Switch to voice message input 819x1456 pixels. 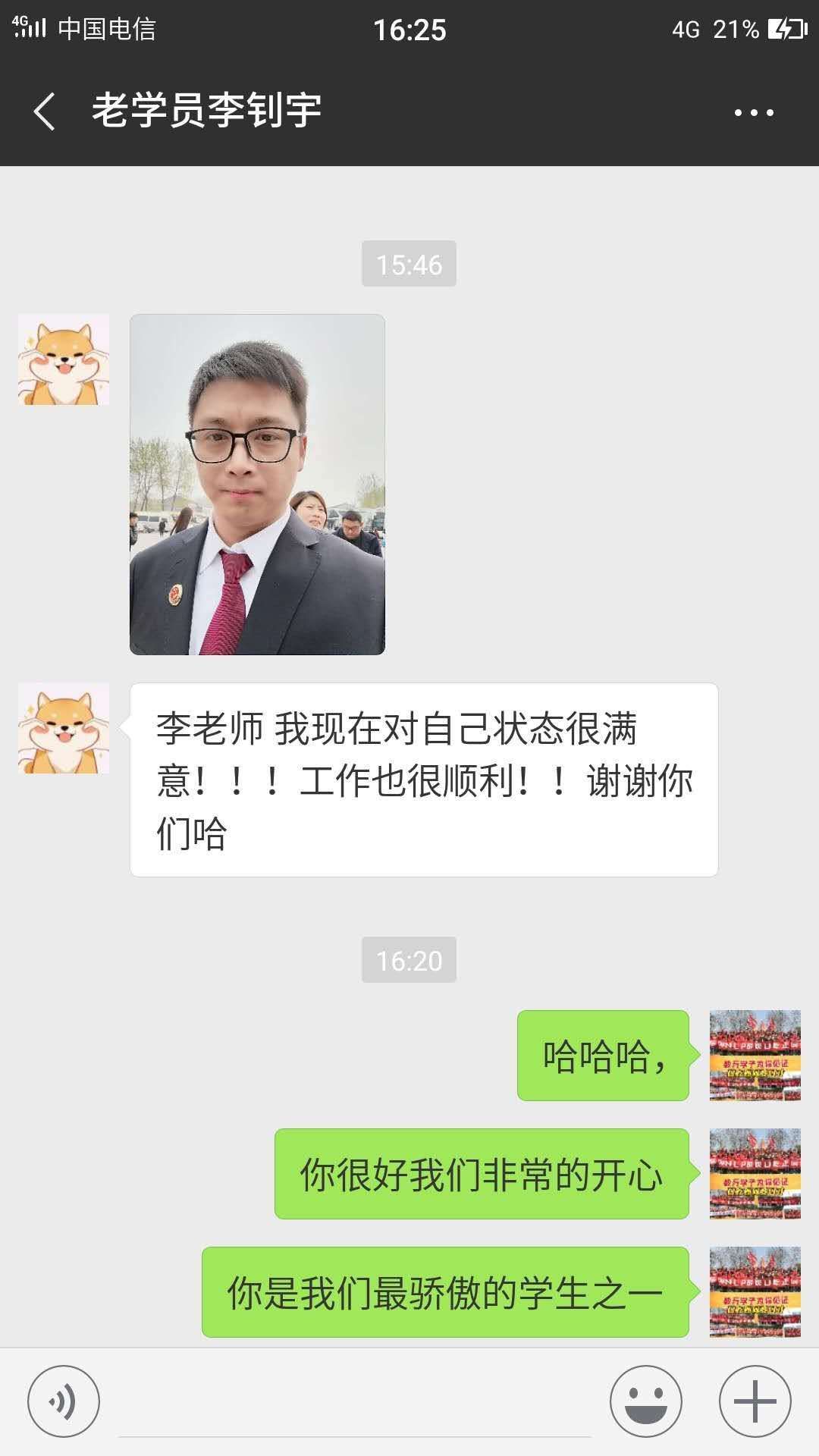coord(64,1402)
